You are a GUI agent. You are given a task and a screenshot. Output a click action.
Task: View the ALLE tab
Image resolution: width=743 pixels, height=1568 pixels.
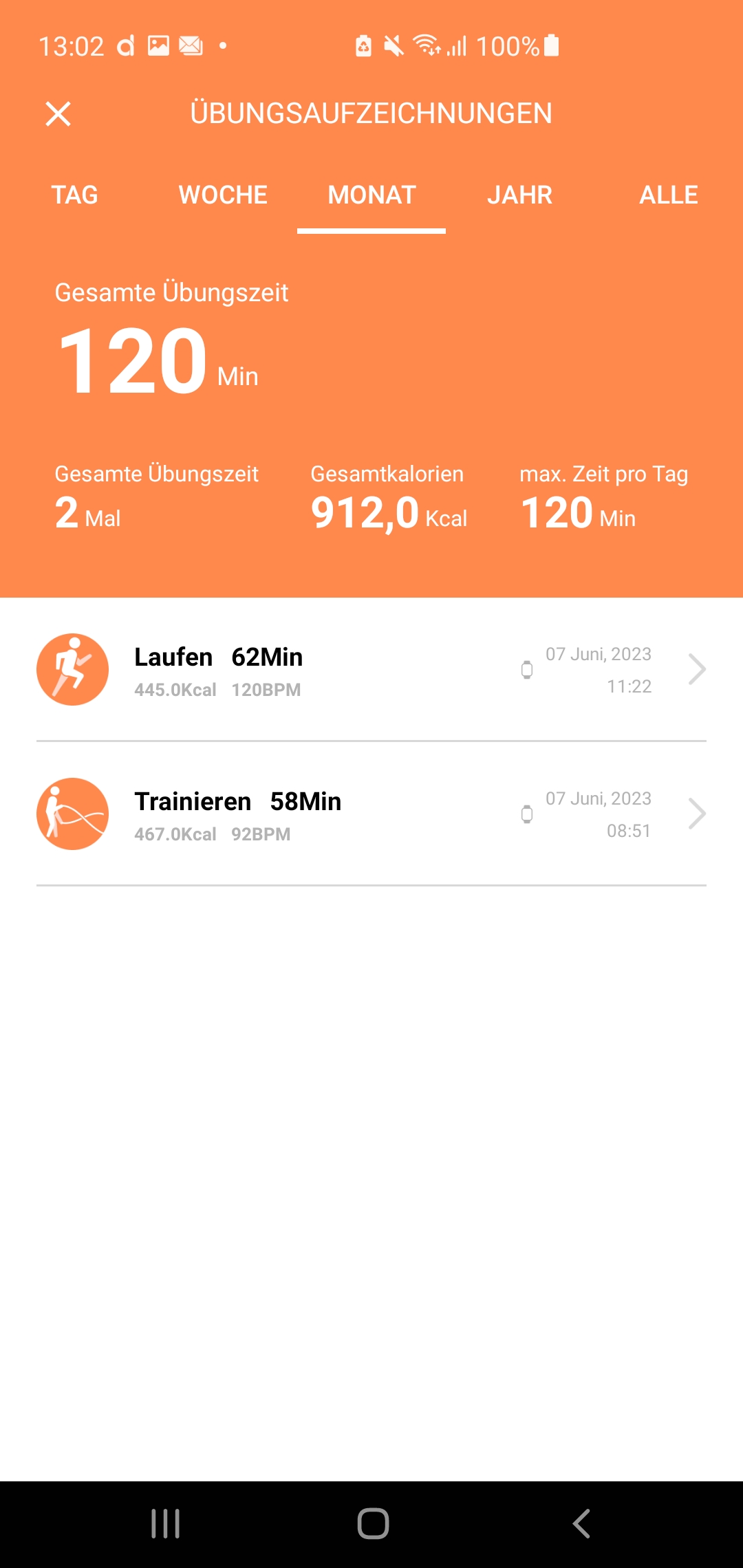668,195
